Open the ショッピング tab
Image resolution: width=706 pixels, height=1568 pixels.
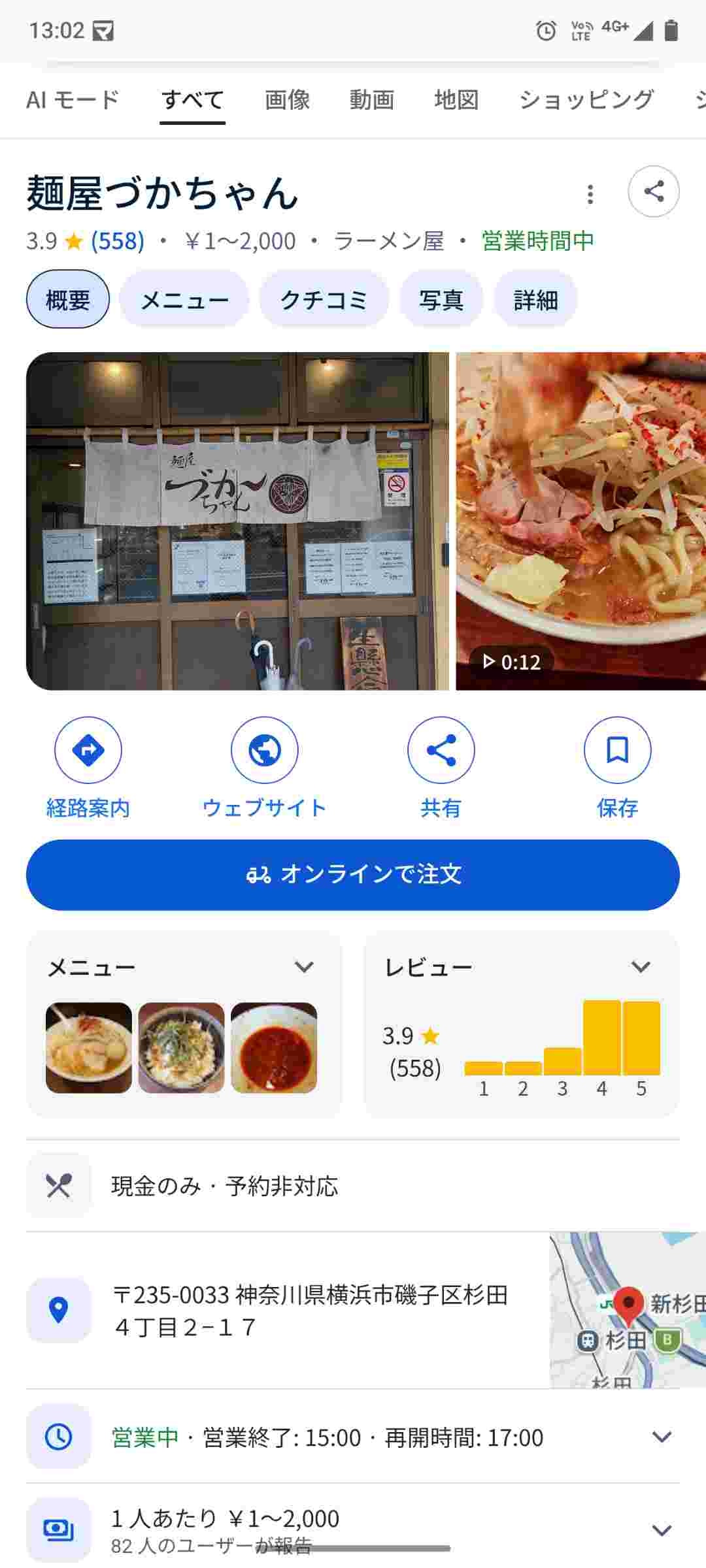tap(586, 100)
